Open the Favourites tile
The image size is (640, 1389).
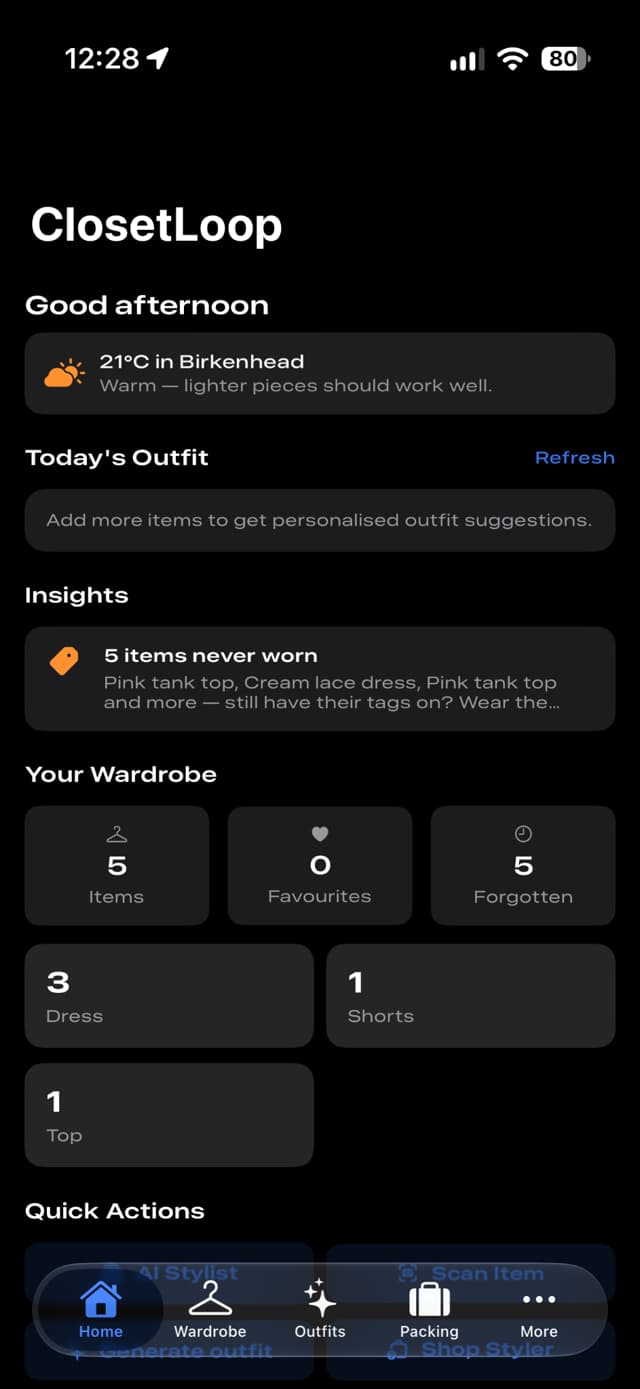click(x=320, y=865)
